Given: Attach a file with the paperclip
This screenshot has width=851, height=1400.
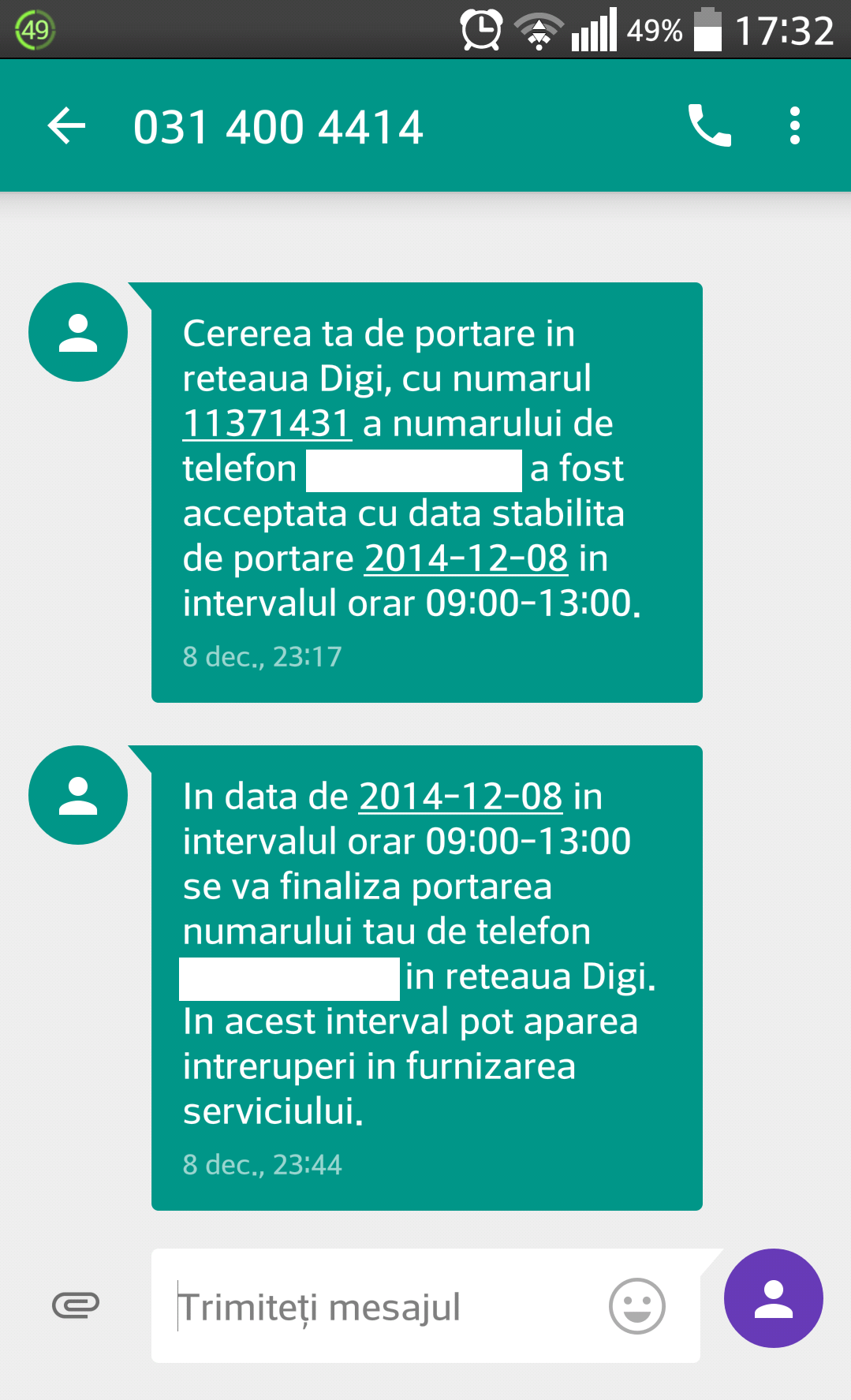Looking at the screenshot, I should 76,1305.
